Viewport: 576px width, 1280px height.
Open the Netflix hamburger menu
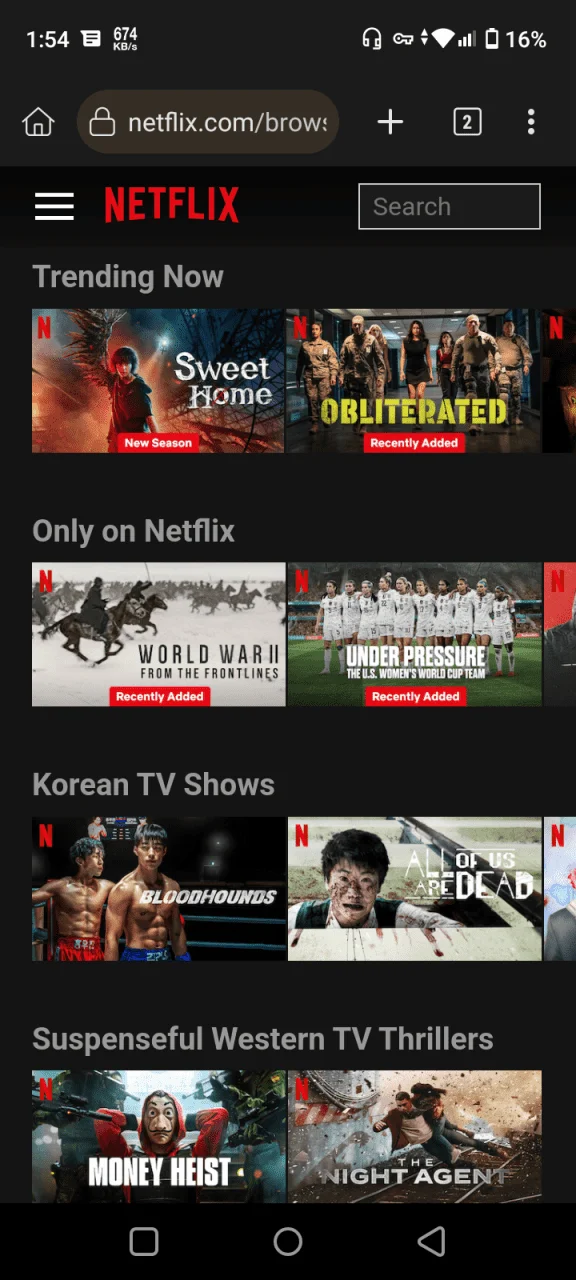click(x=54, y=206)
